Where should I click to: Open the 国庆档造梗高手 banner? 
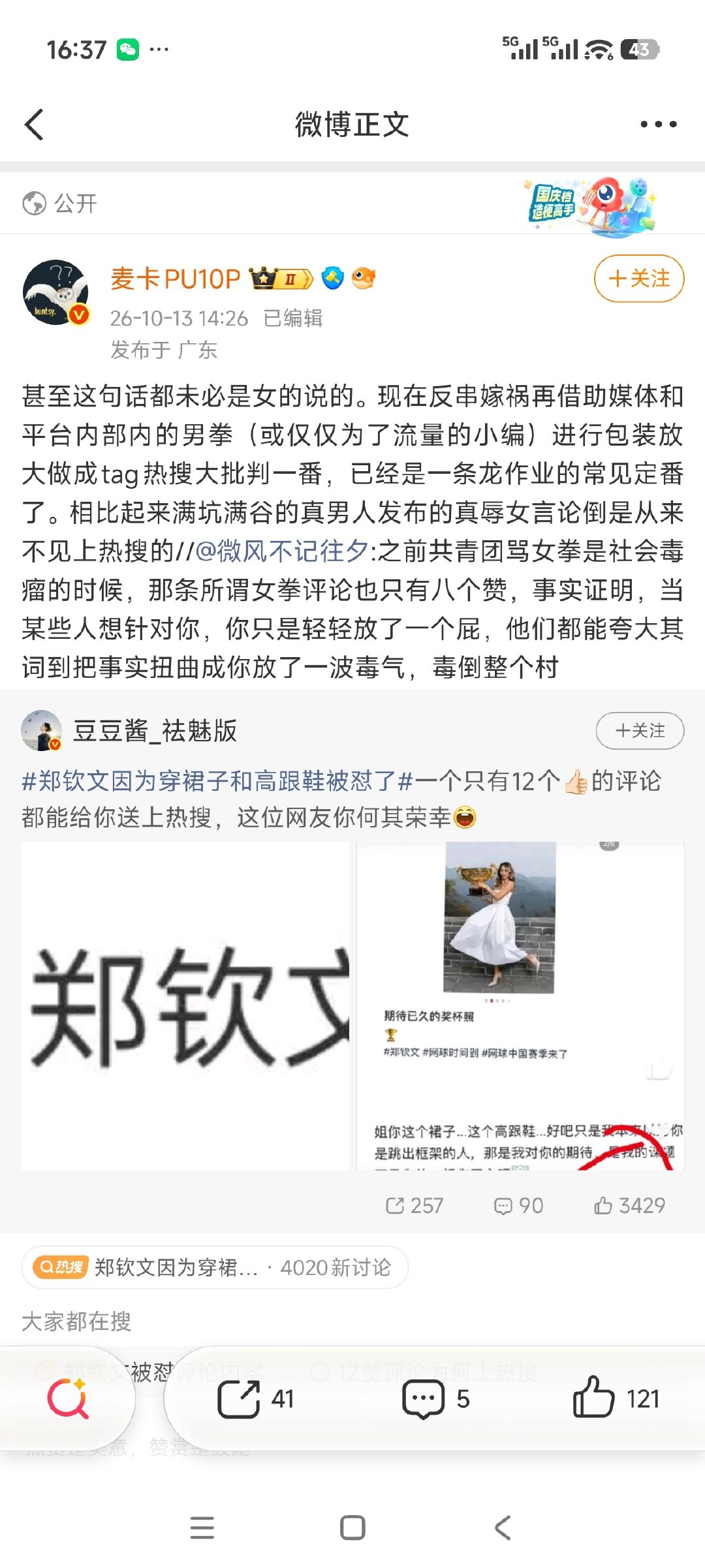point(591,204)
